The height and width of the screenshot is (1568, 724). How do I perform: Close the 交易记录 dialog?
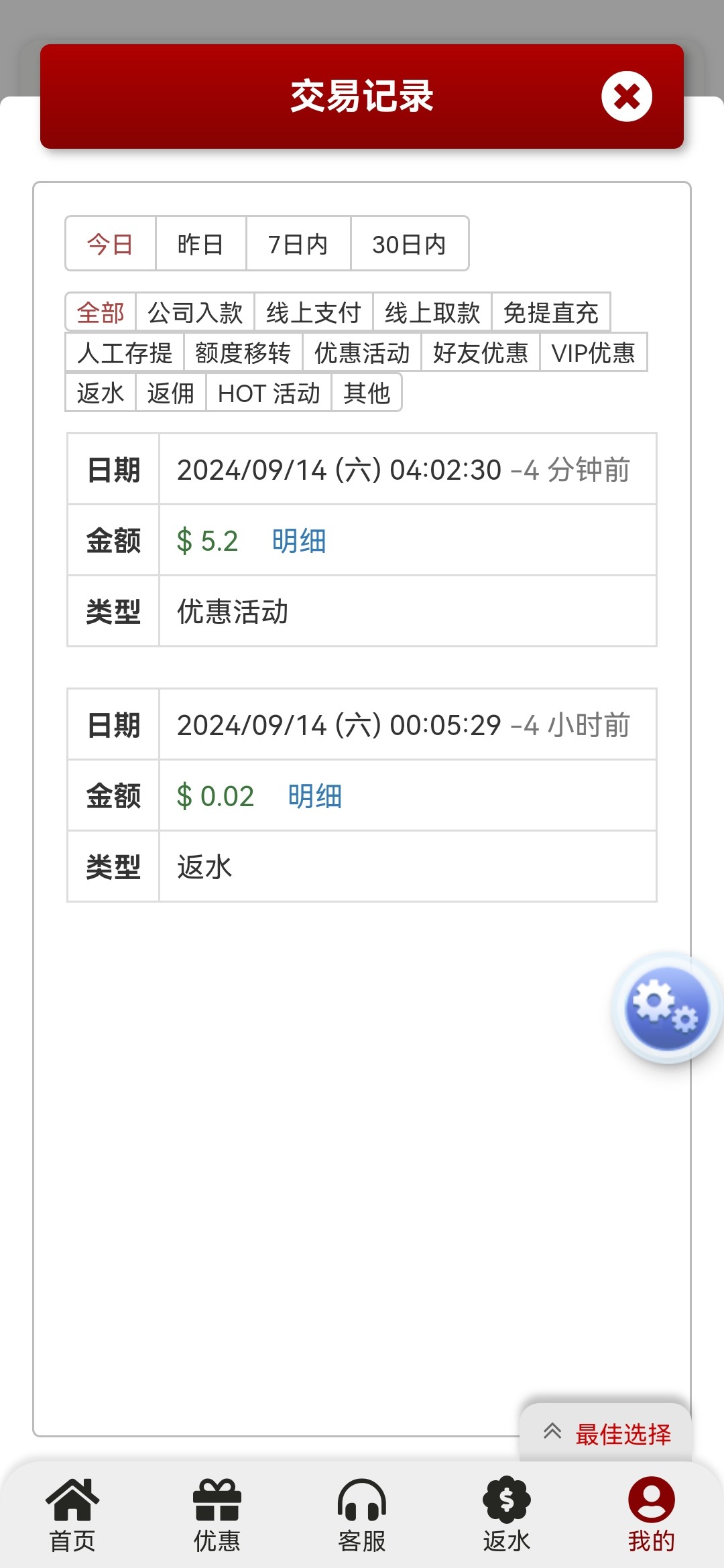[x=627, y=96]
